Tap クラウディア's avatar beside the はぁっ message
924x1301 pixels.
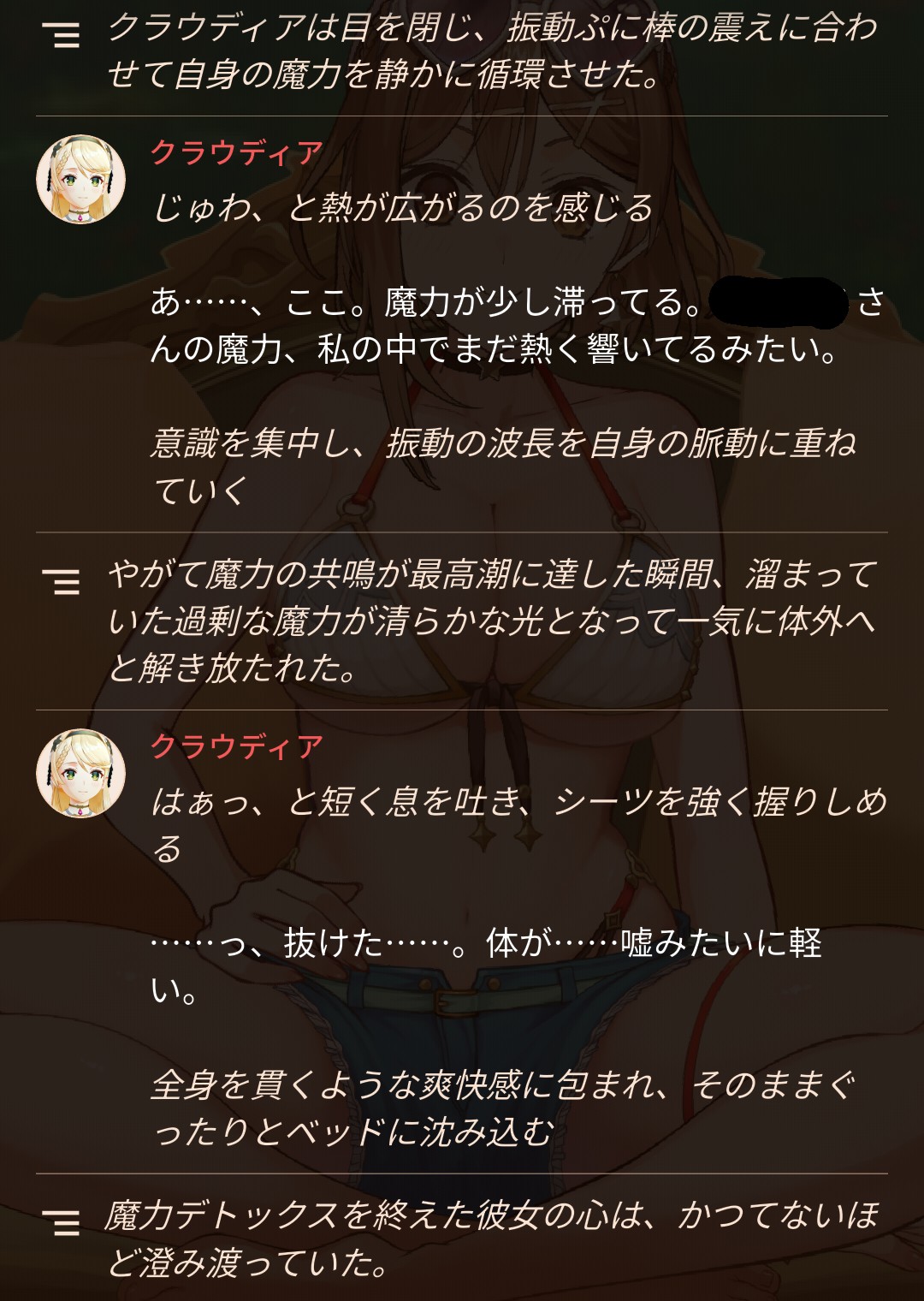click(x=80, y=774)
